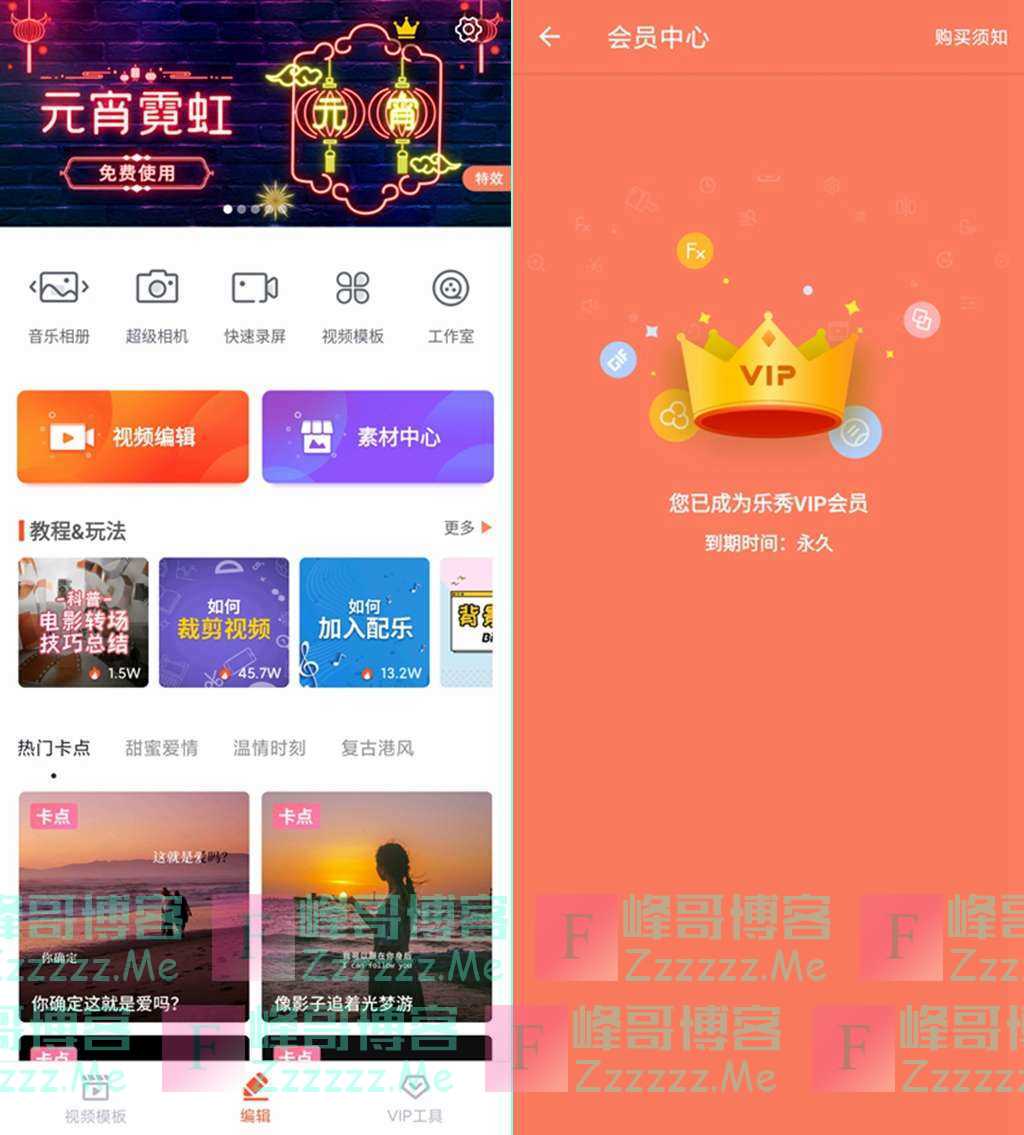Open 素材中心 material center
The height and width of the screenshot is (1135, 1024).
coord(378,437)
